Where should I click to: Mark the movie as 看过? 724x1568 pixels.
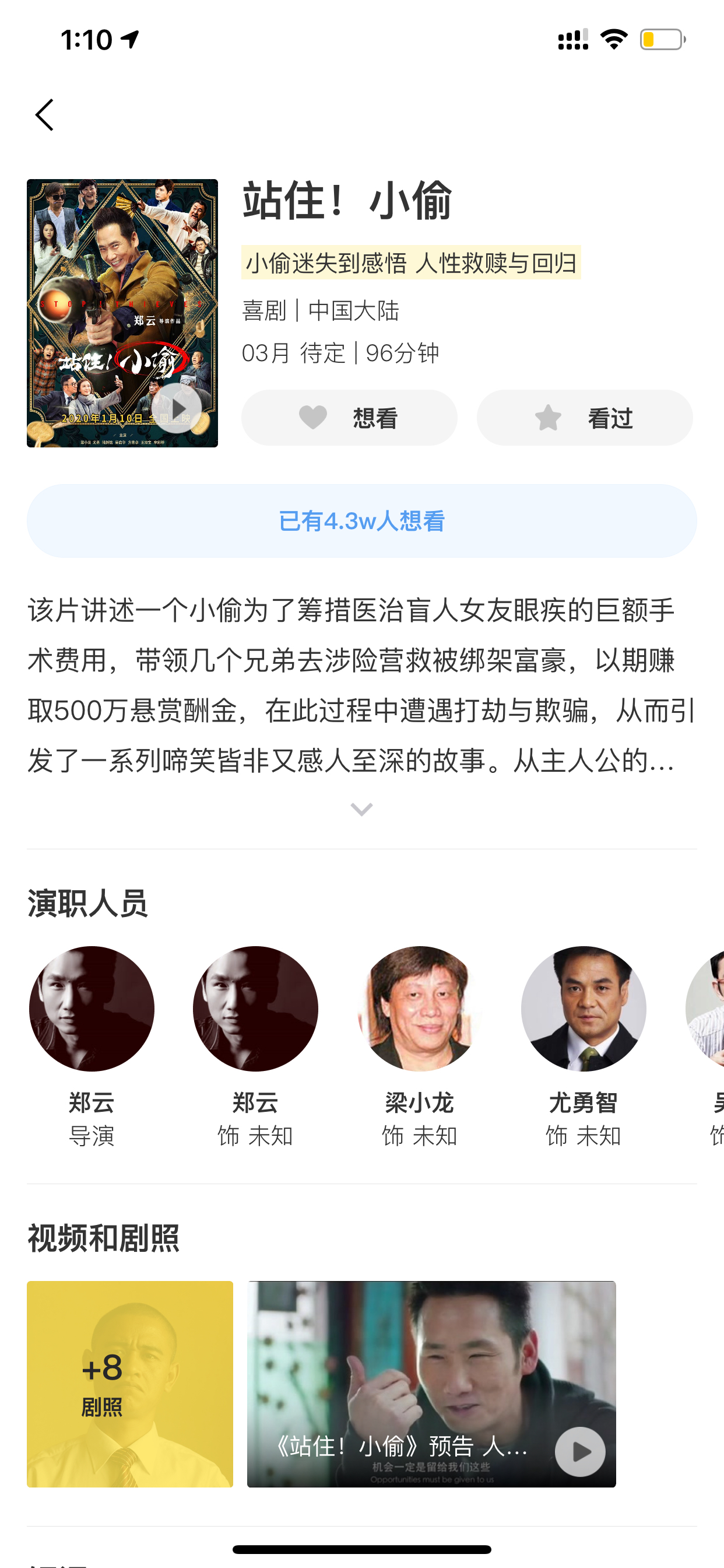click(x=585, y=418)
